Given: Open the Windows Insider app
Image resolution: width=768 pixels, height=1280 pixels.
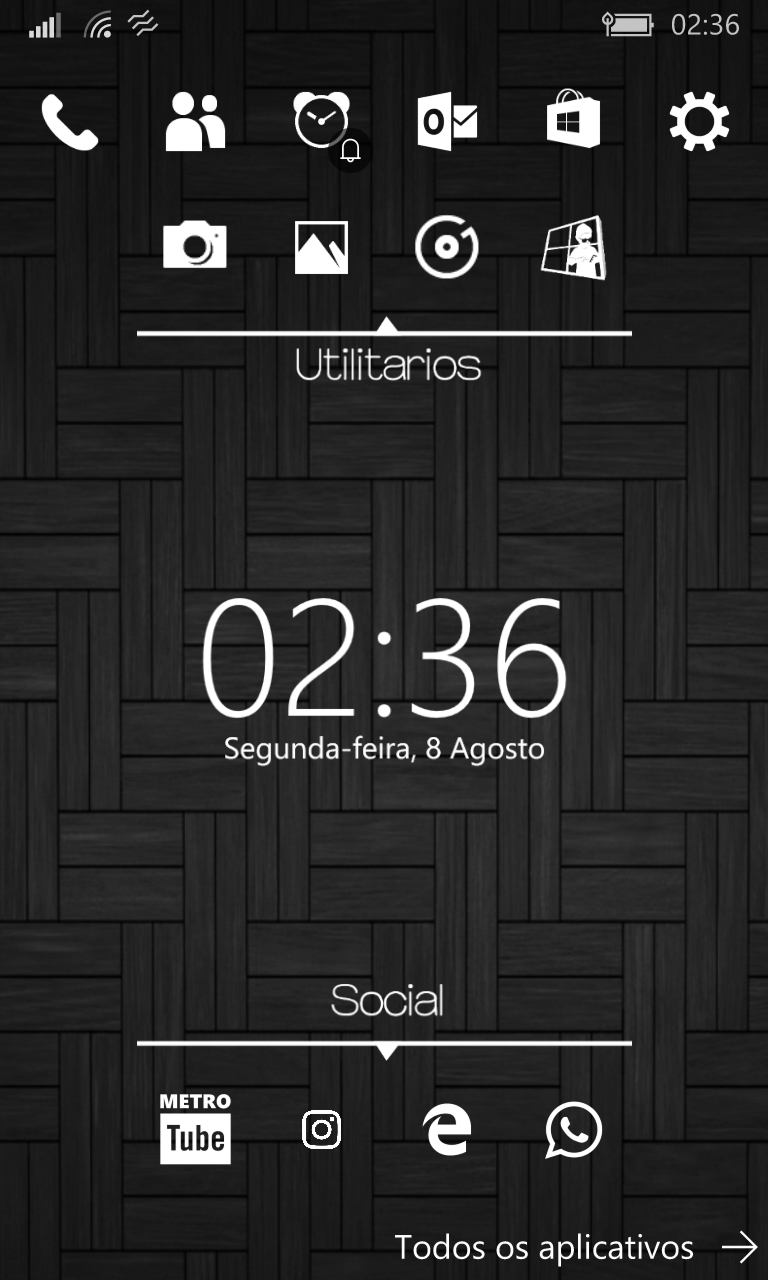Looking at the screenshot, I should pyautogui.click(x=573, y=247).
